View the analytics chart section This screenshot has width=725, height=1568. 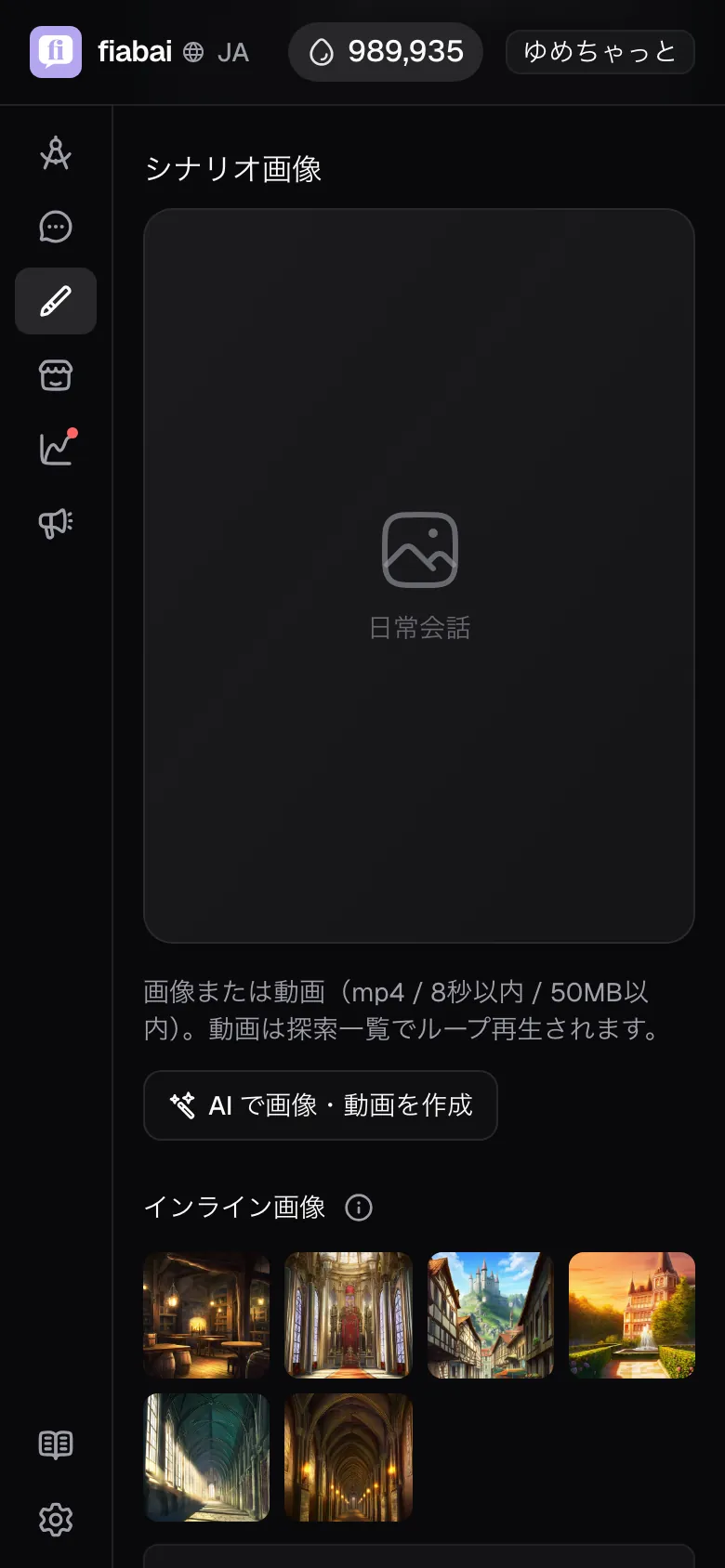56,449
